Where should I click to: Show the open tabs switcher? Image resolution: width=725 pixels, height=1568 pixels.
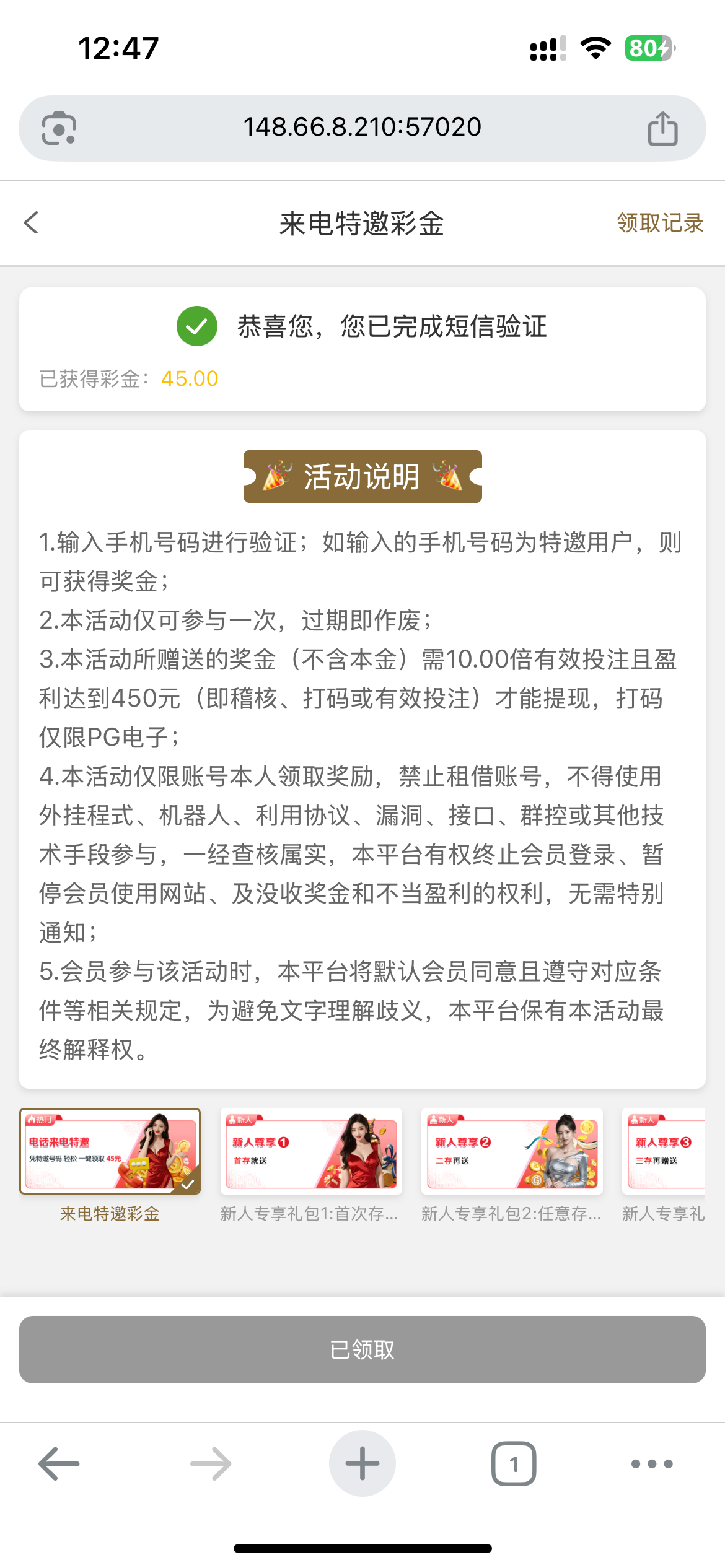(514, 1464)
